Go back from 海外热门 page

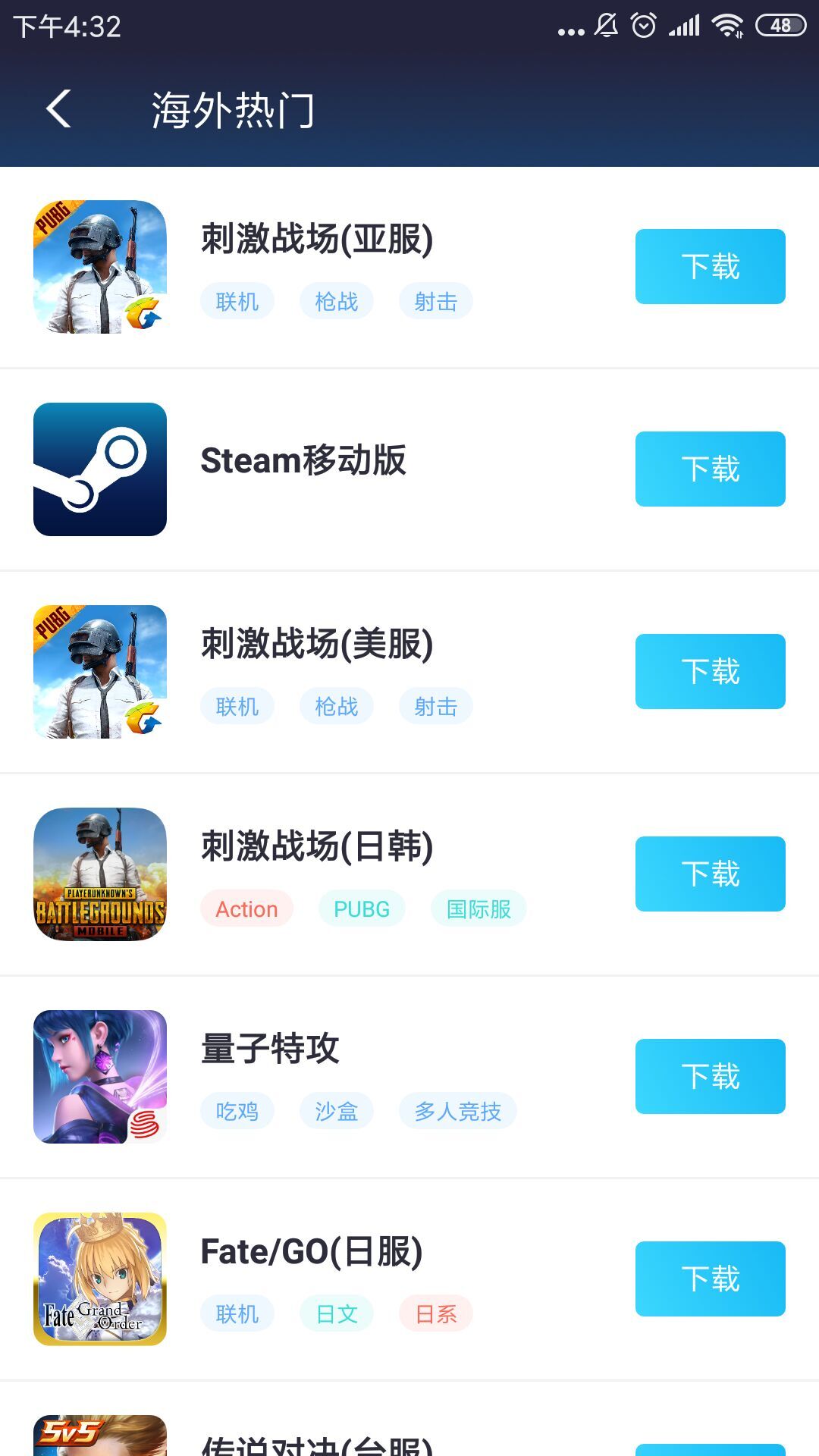click(x=59, y=109)
